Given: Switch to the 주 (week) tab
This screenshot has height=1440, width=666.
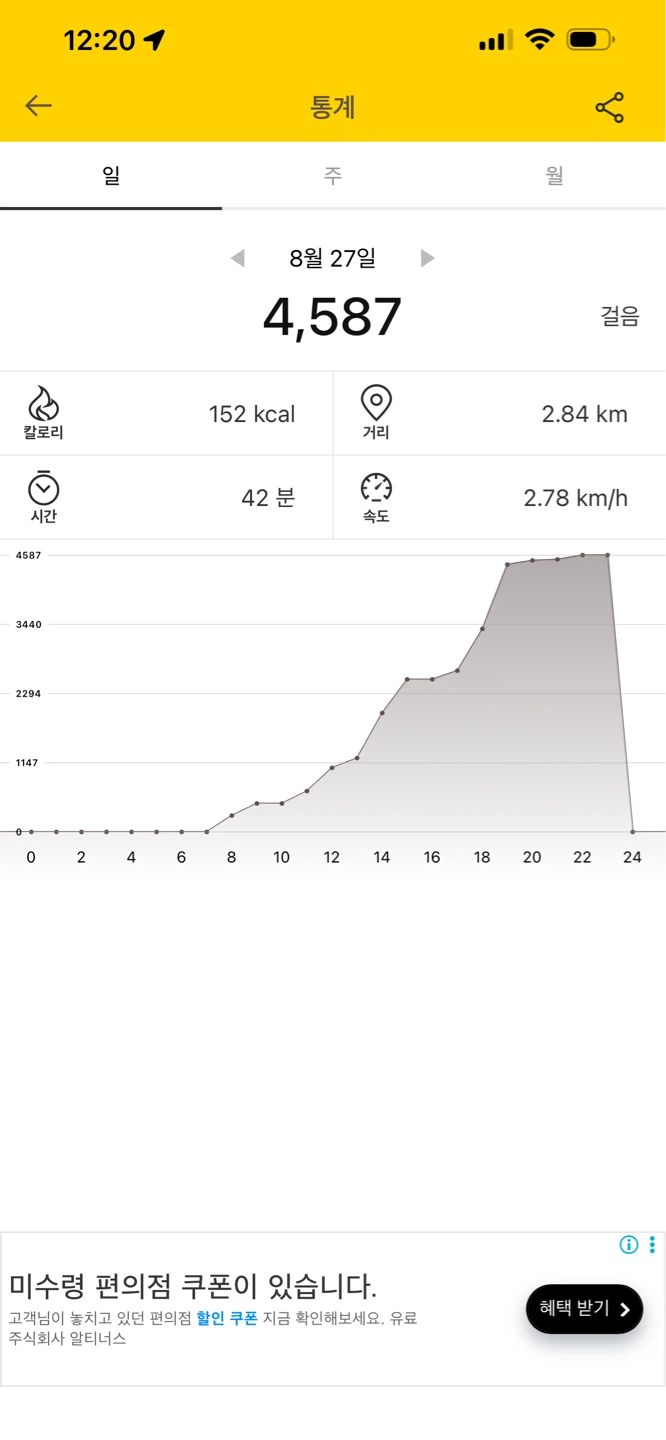Looking at the screenshot, I should [333, 176].
